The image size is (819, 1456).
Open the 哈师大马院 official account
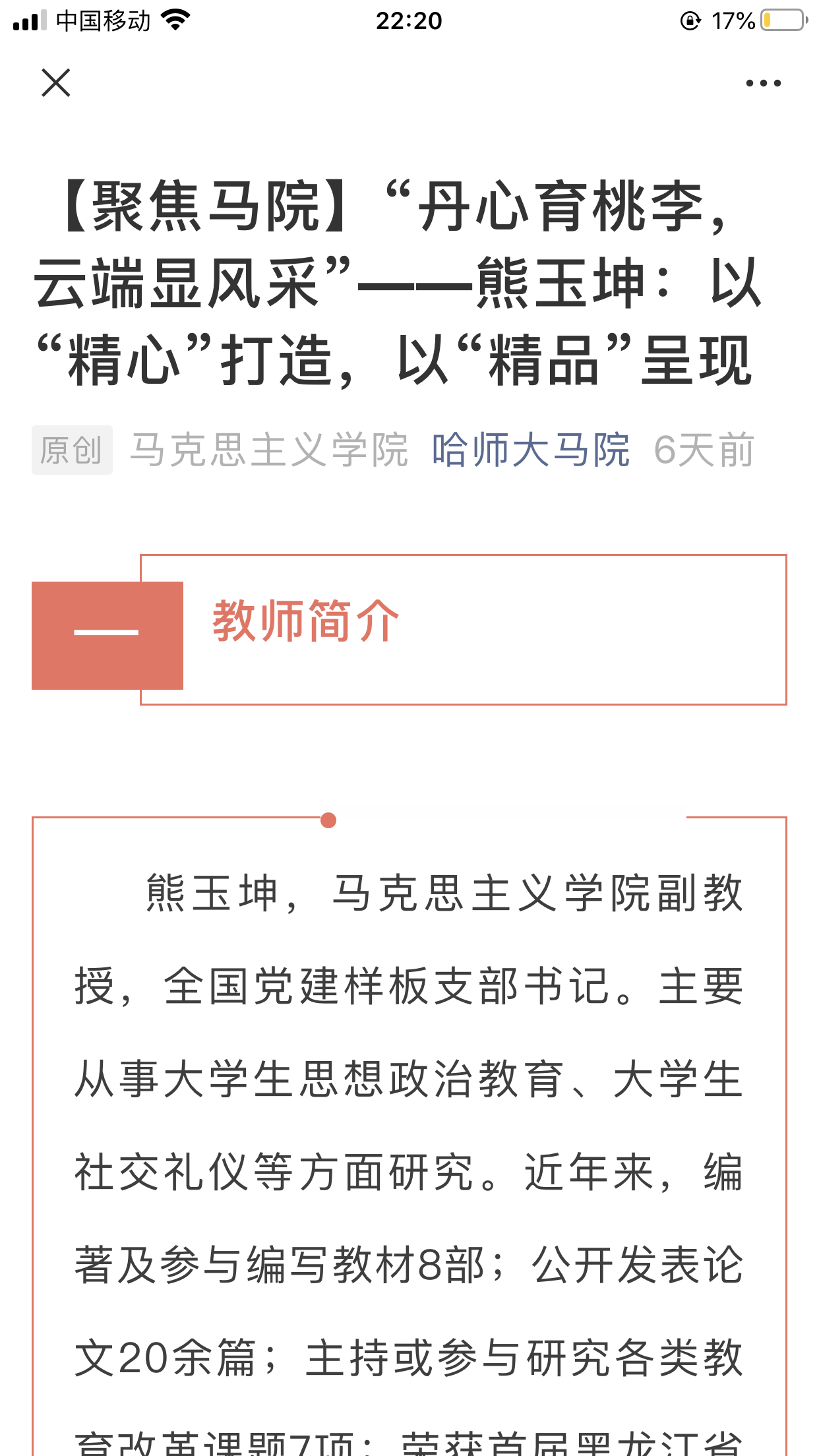pos(530,450)
